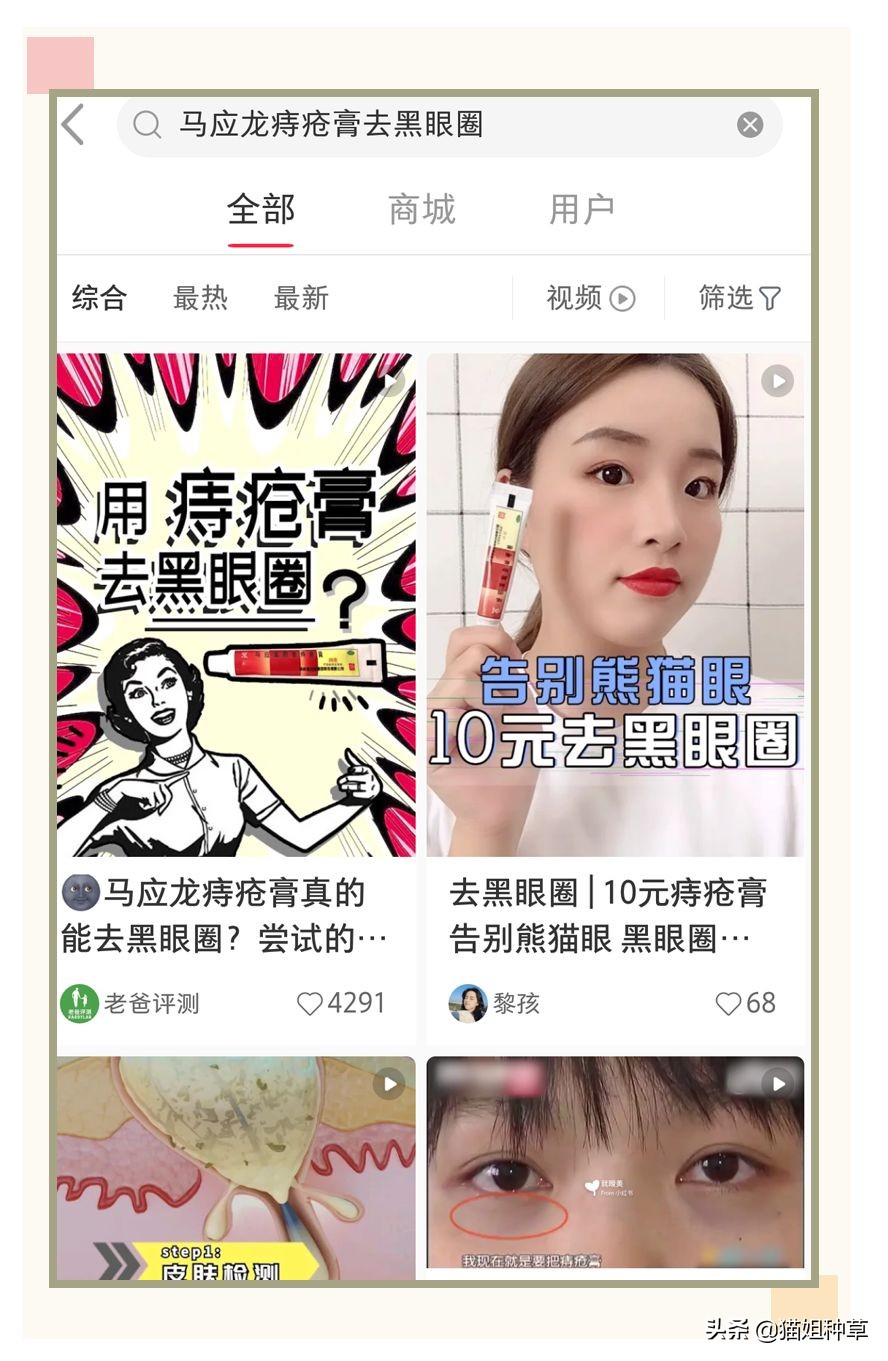
Task: Switch to the 用户 tab
Action: click(583, 209)
